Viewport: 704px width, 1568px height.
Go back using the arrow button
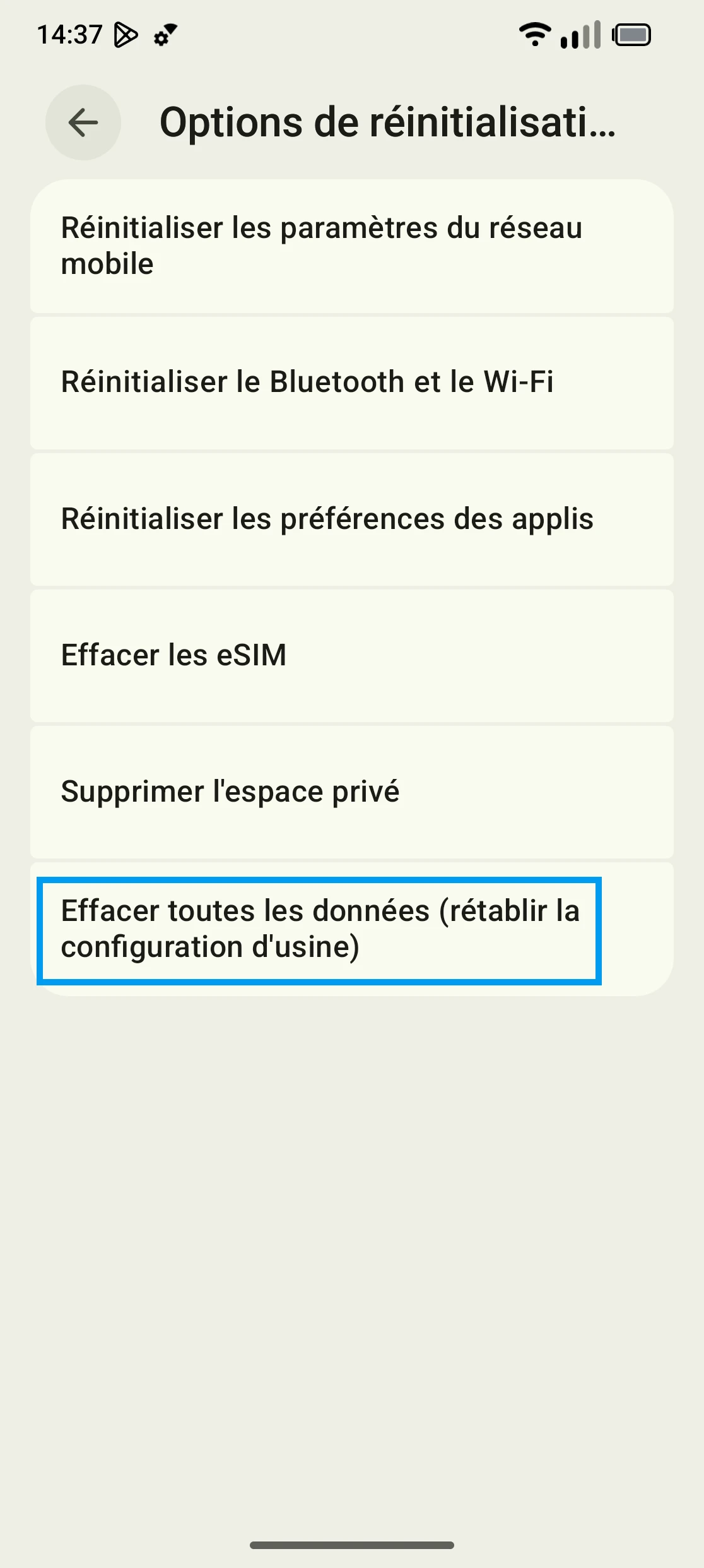click(83, 122)
